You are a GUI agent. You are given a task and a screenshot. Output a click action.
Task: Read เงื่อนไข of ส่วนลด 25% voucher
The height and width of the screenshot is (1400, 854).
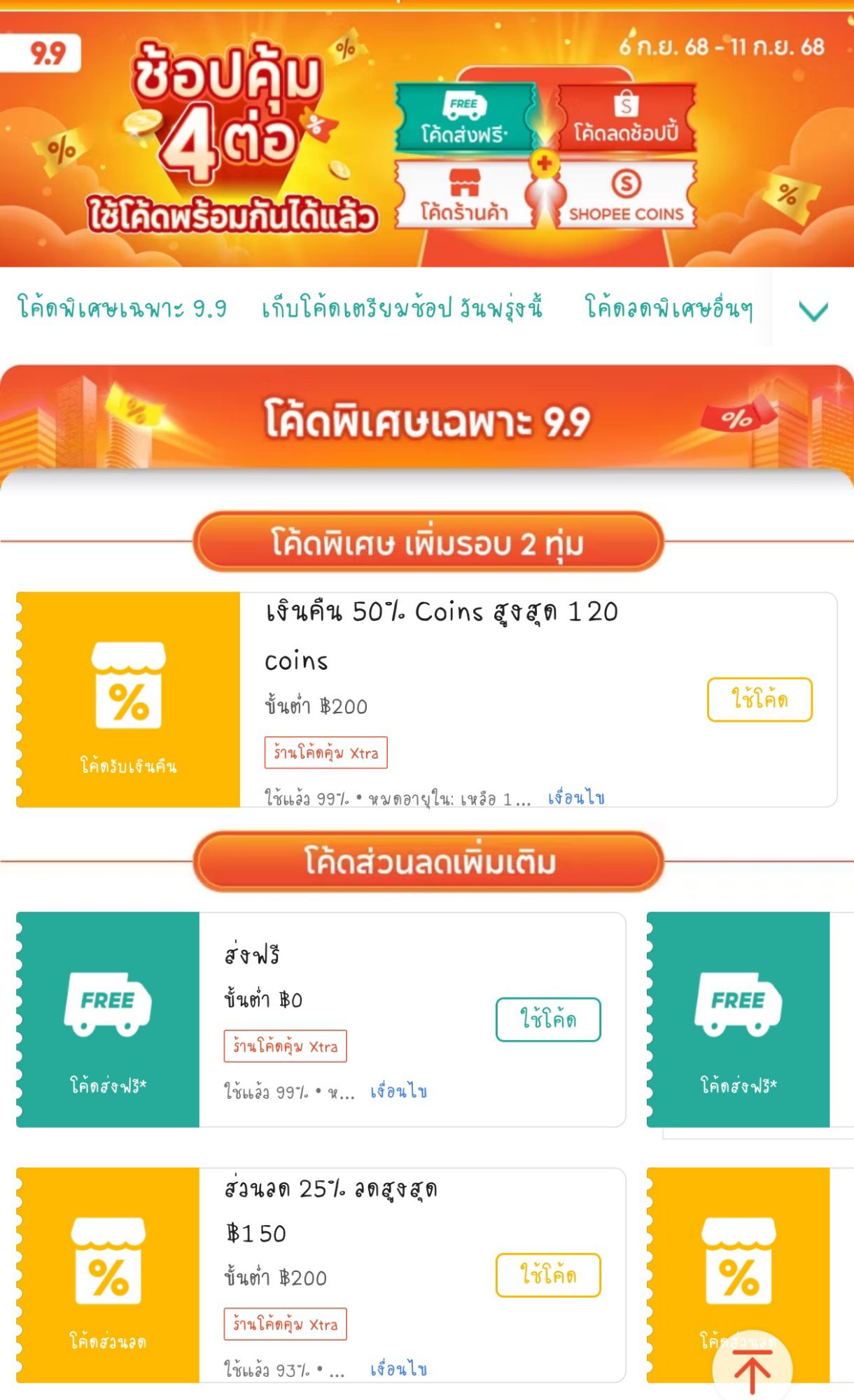point(398,1369)
